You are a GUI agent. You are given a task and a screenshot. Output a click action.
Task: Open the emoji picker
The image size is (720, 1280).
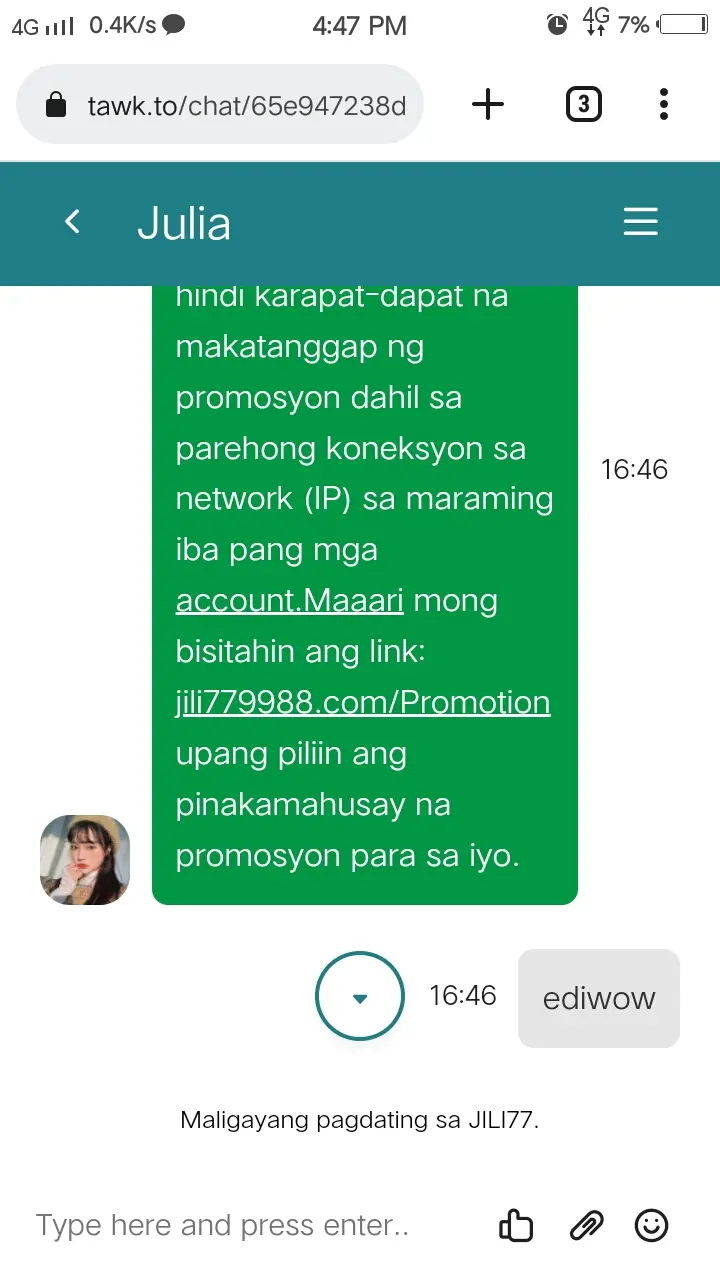pyautogui.click(x=652, y=1225)
